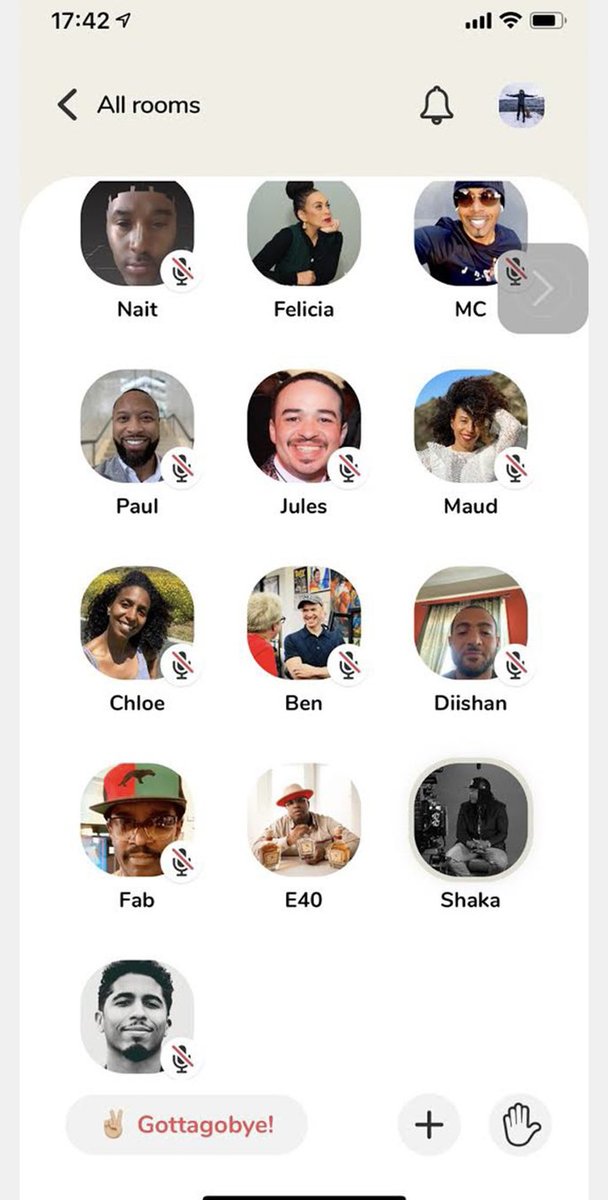
Task: View E40's profile
Action: coord(304,820)
